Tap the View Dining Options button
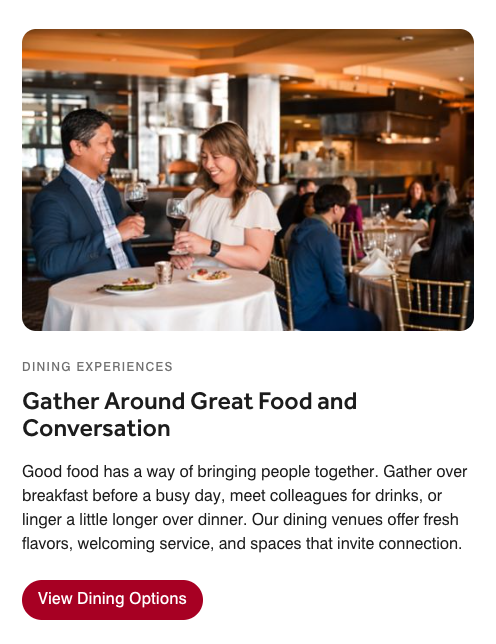 [x=112, y=599]
